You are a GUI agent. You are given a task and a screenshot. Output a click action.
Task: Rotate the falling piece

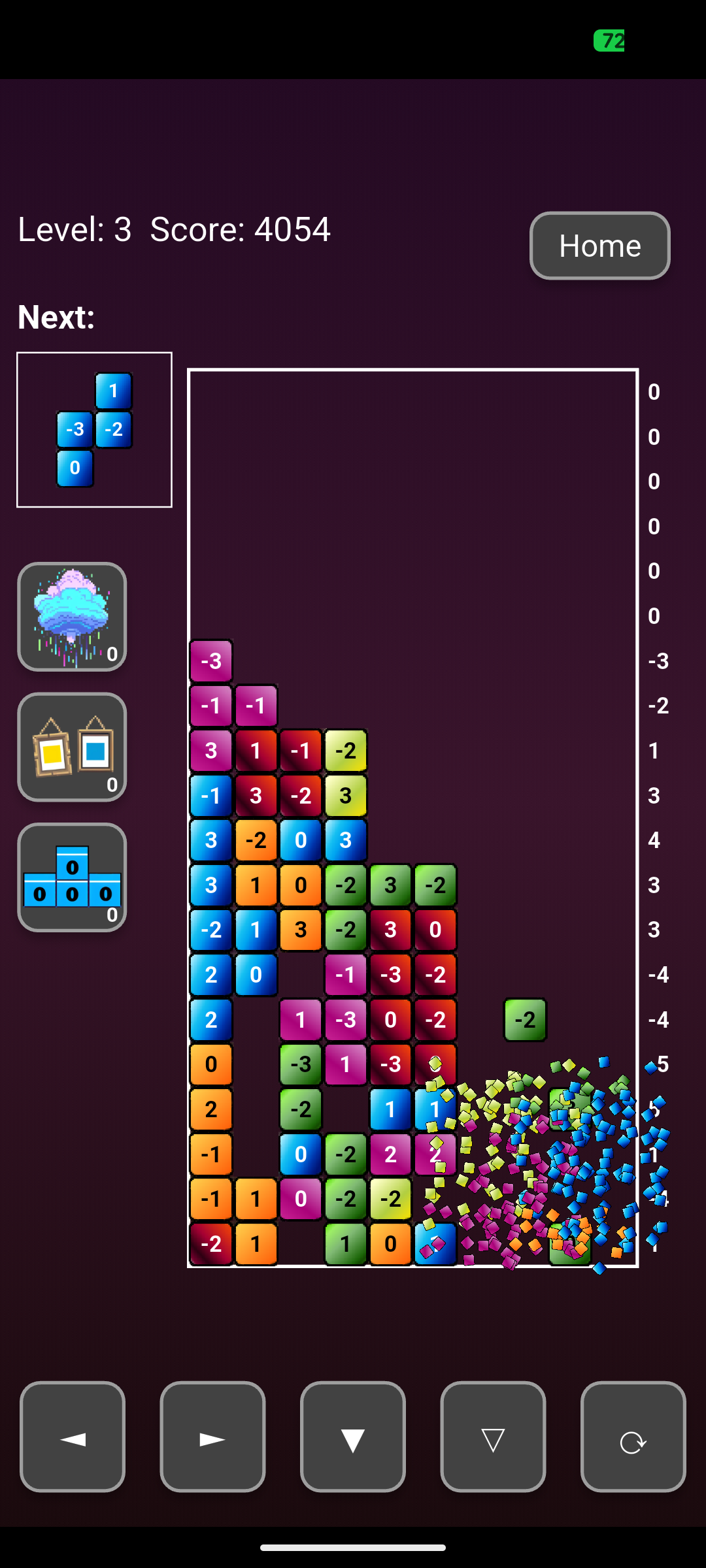pos(633,1437)
